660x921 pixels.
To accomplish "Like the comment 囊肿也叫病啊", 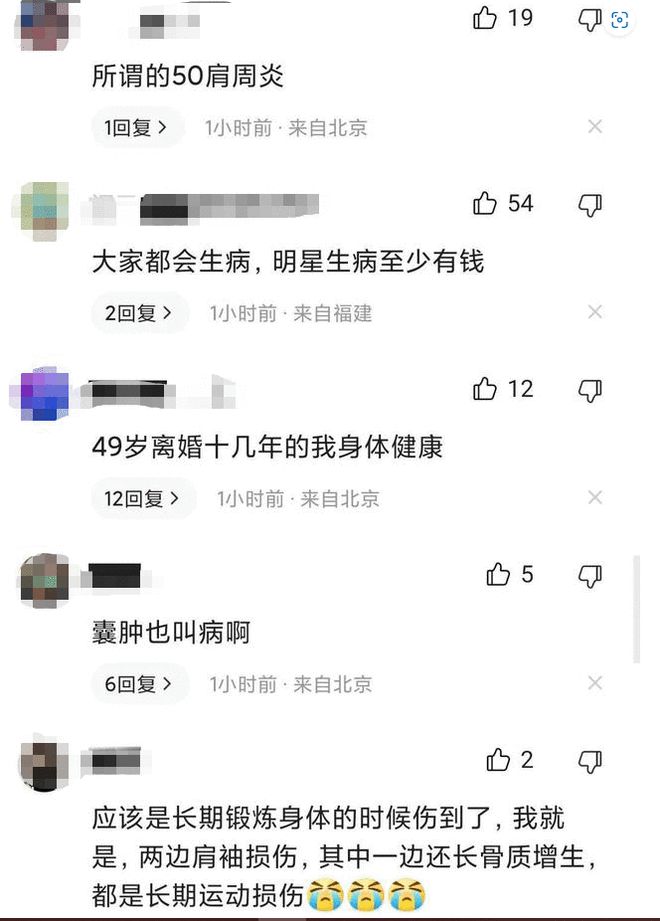I will click(x=498, y=574).
